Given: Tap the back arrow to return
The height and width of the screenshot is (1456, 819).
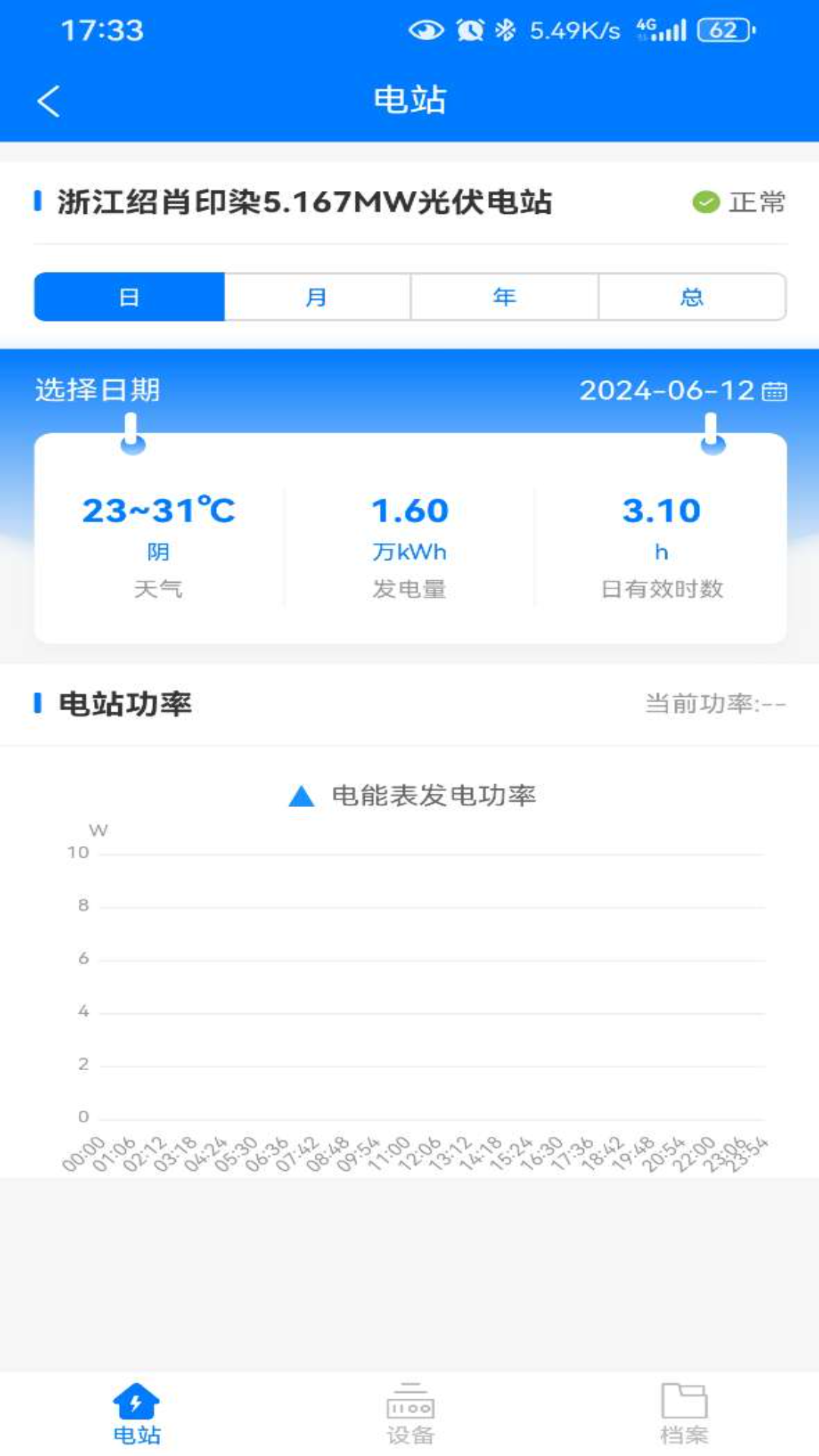Looking at the screenshot, I should 48,101.
